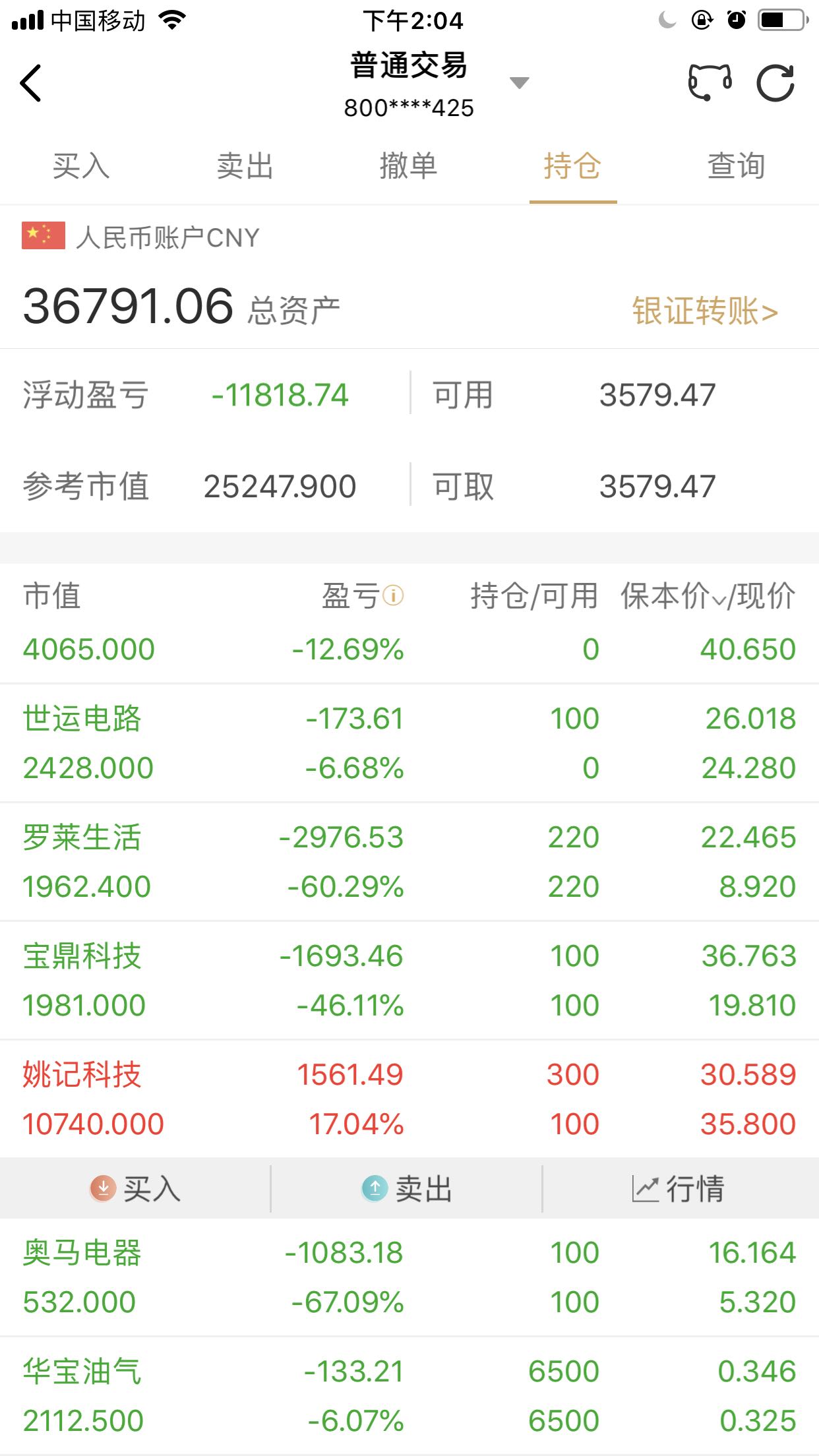The image size is (819, 1456).
Task: Refresh the holdings page
Action: point(775,83)
